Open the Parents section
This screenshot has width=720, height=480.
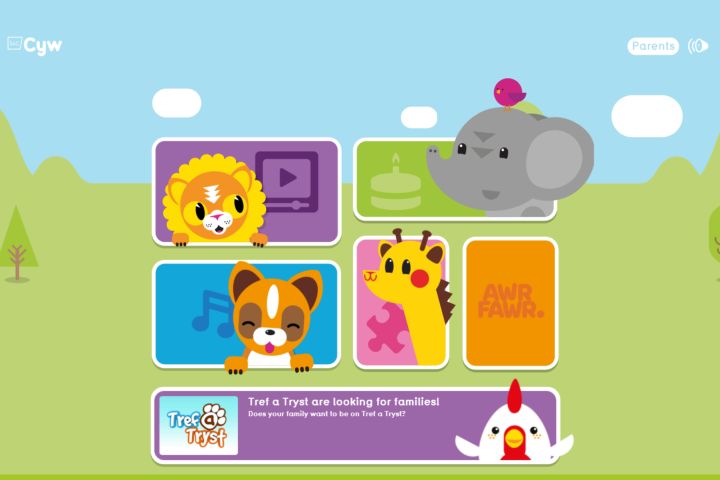pyautogui.click(x=653, y=46)
